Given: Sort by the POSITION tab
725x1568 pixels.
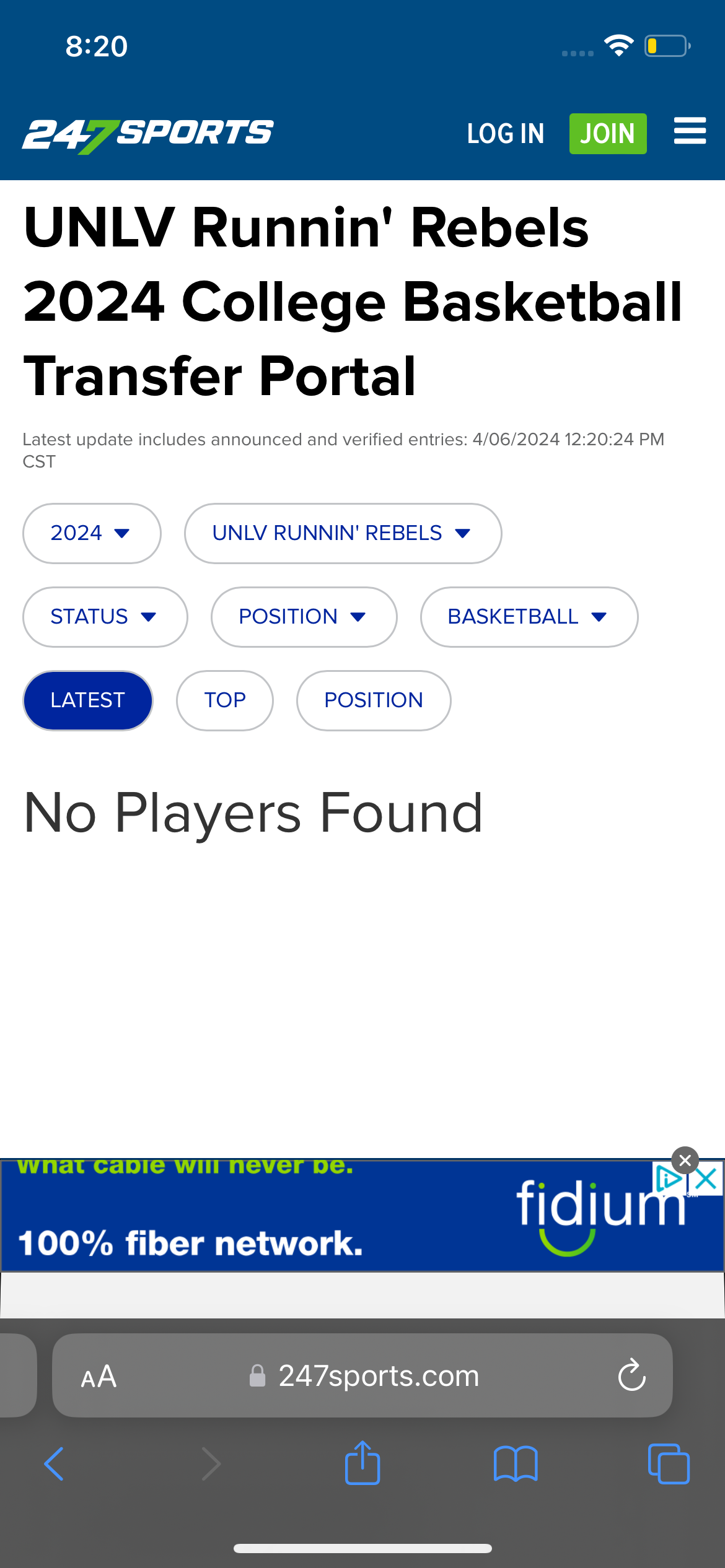Looking at the screenshot, I should pyautogui.click(x=374, y=700).
